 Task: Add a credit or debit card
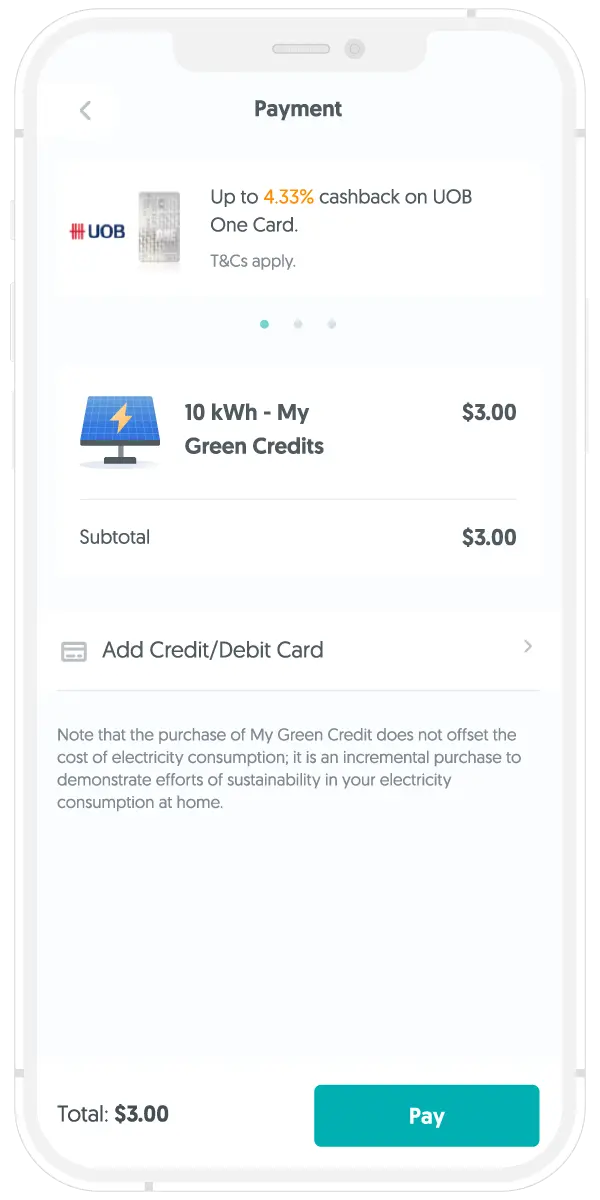[298, 650]
